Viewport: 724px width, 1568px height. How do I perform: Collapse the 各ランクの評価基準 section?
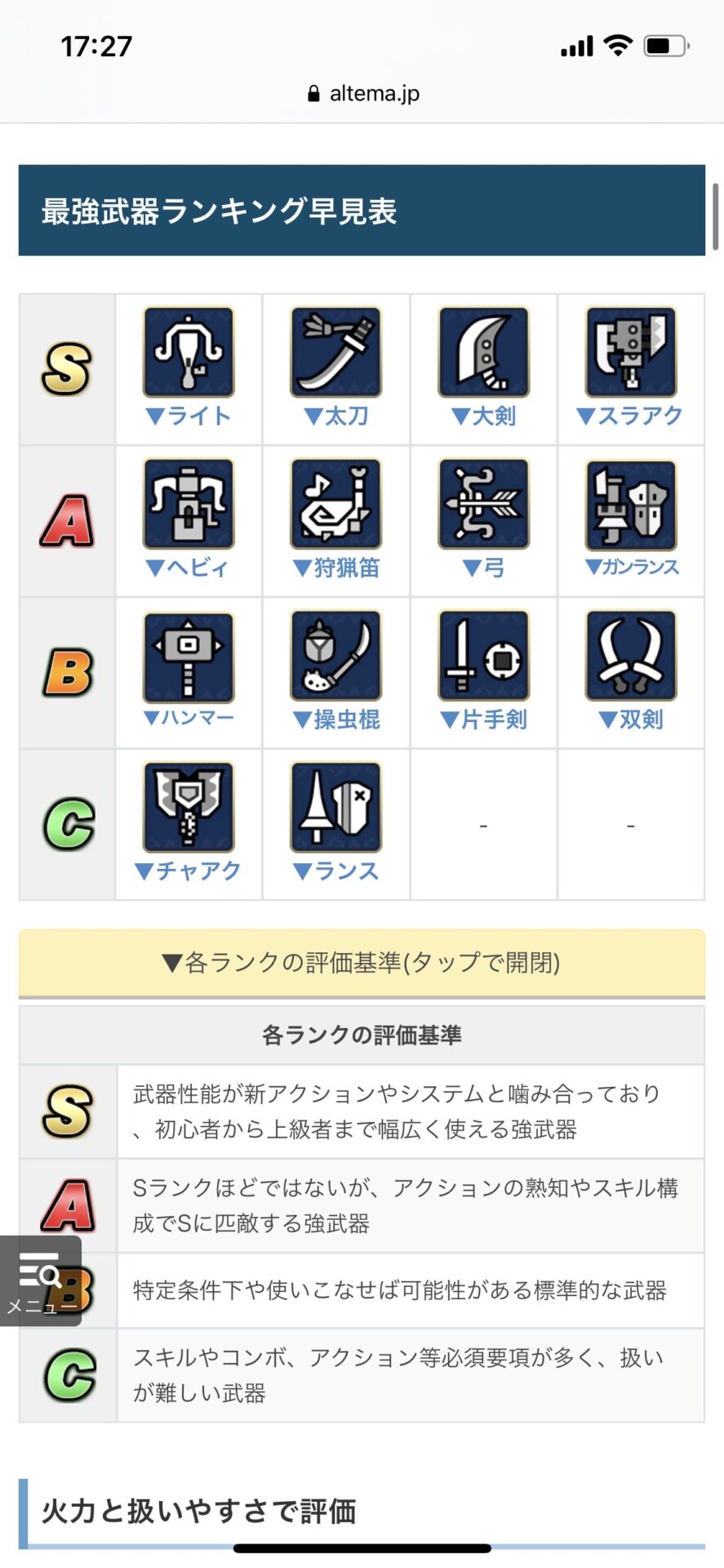362,962
